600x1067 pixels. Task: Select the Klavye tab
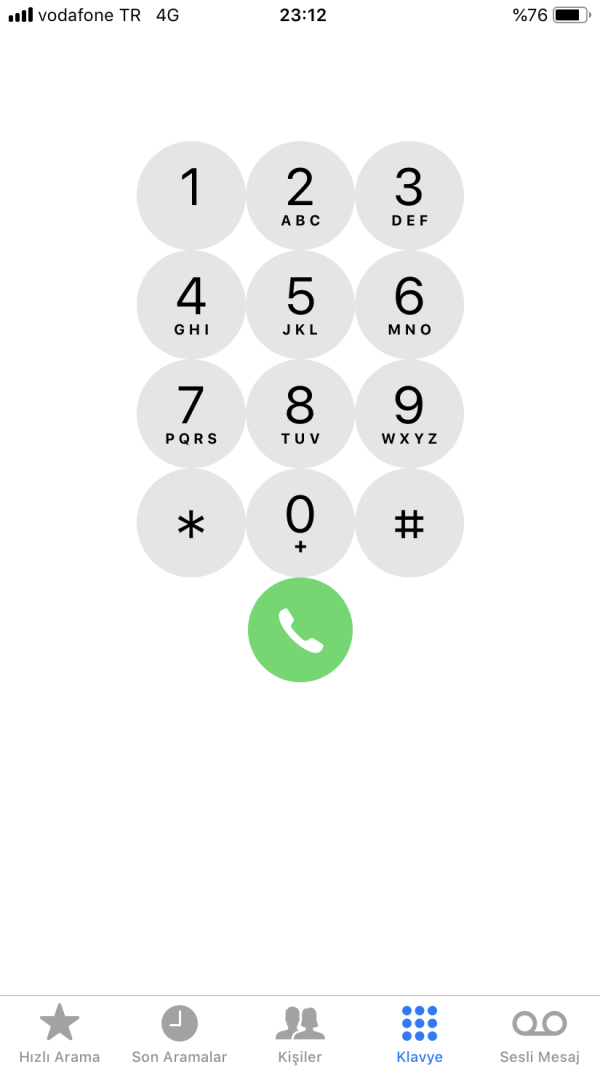click(x=419, y=1034)
